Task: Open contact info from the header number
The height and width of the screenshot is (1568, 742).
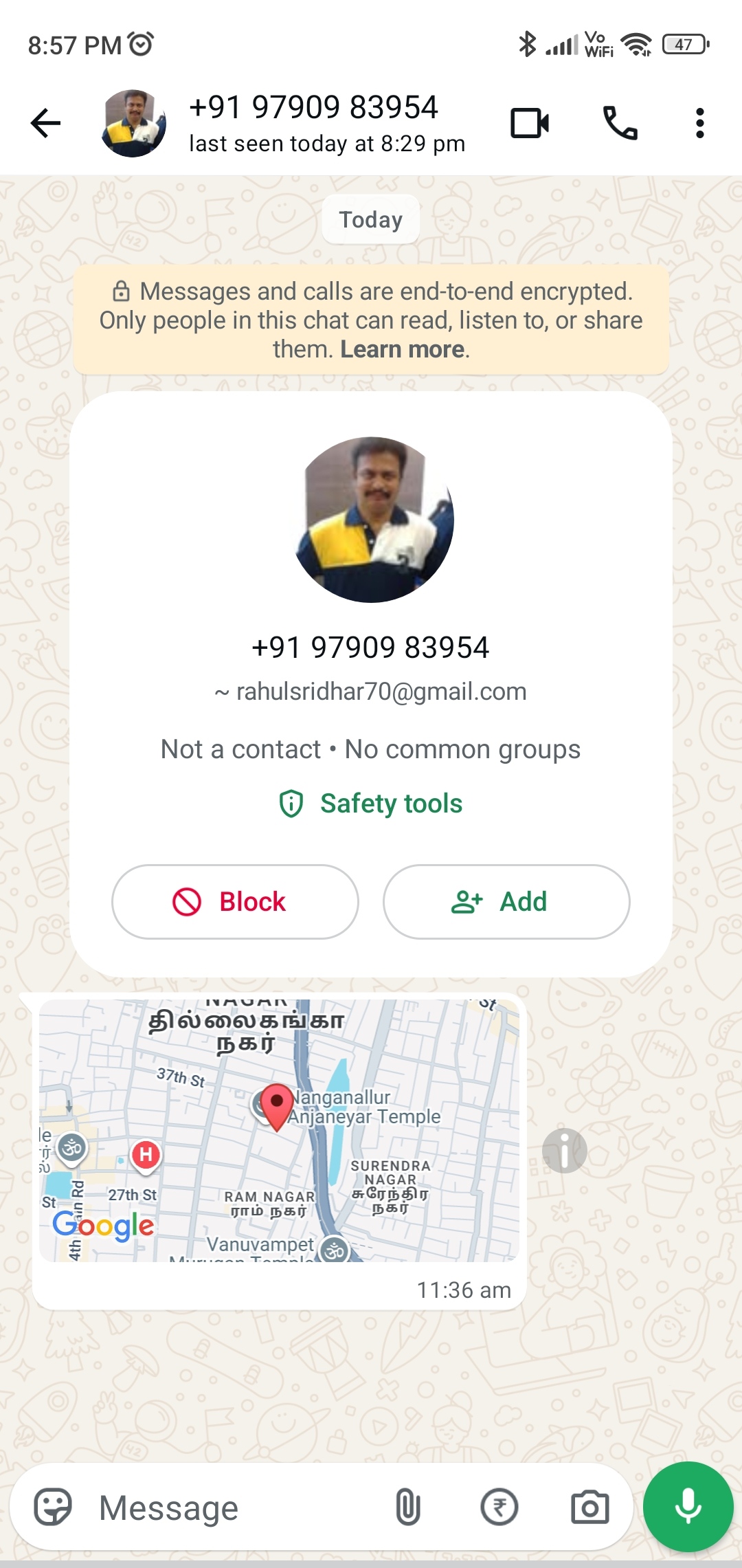Action: [x=313, y=109]
